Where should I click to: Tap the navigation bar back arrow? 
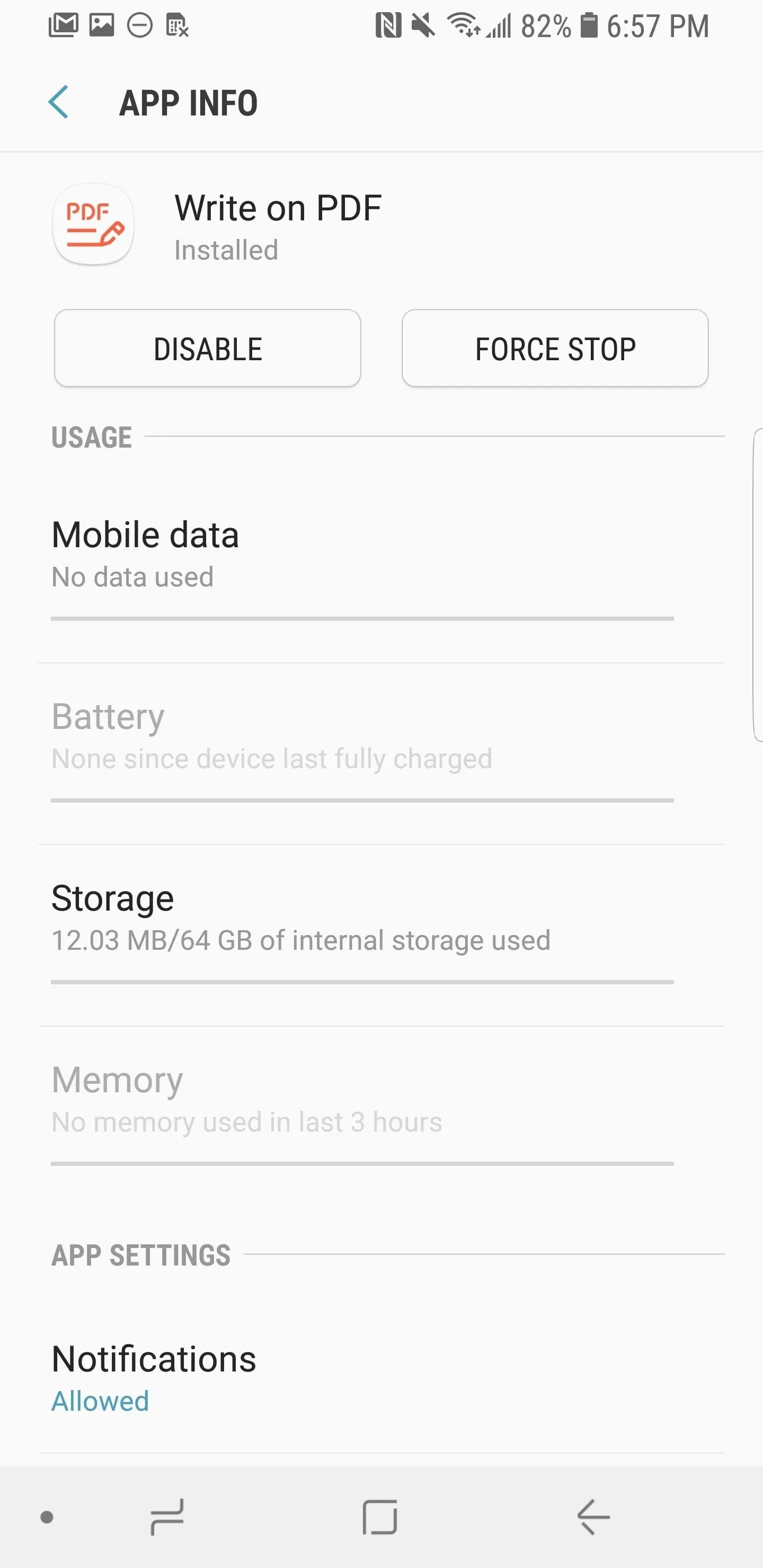[x=593, y=1517]
